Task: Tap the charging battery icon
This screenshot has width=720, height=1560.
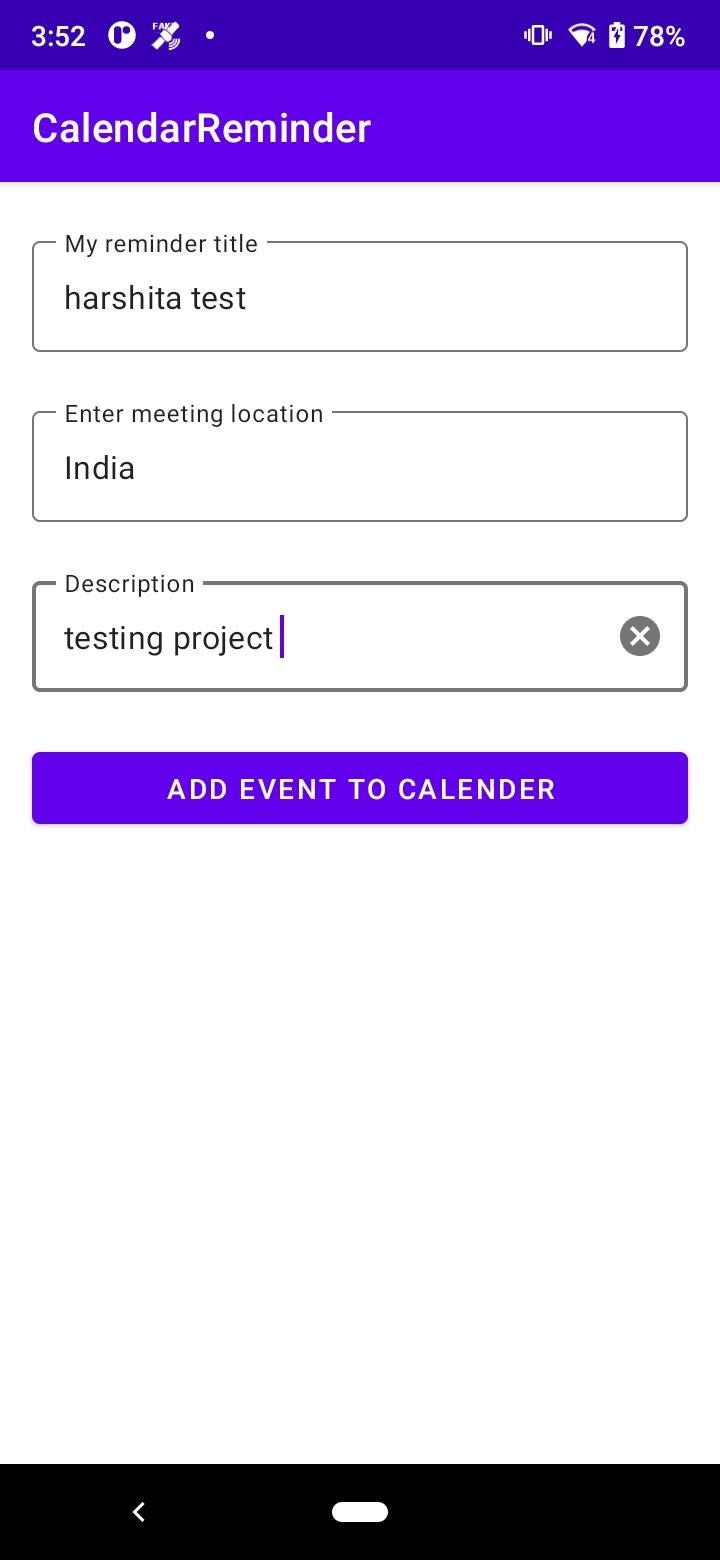Action: pos(620,35)
